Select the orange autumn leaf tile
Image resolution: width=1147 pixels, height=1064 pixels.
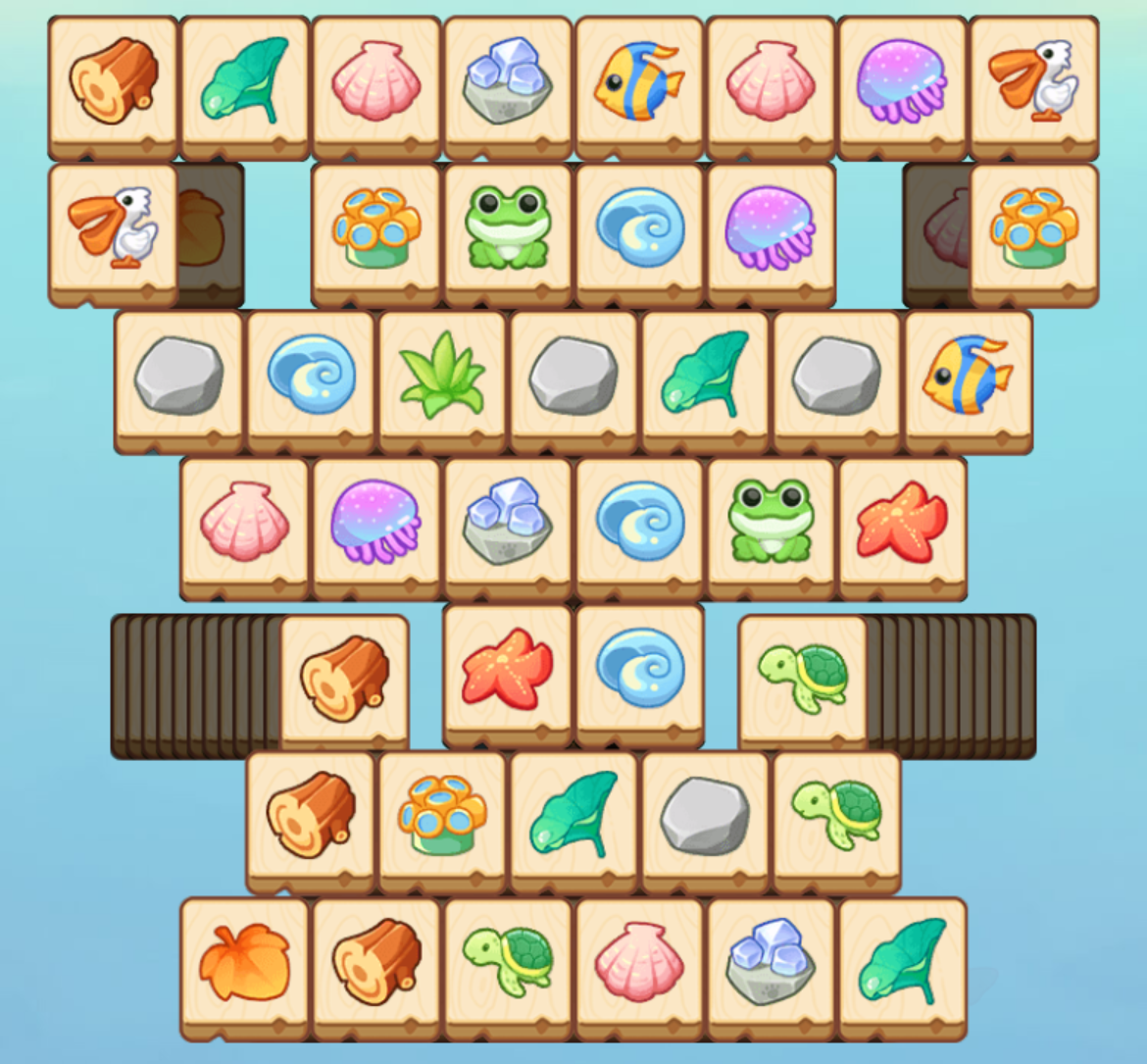(x=244, y=964)
